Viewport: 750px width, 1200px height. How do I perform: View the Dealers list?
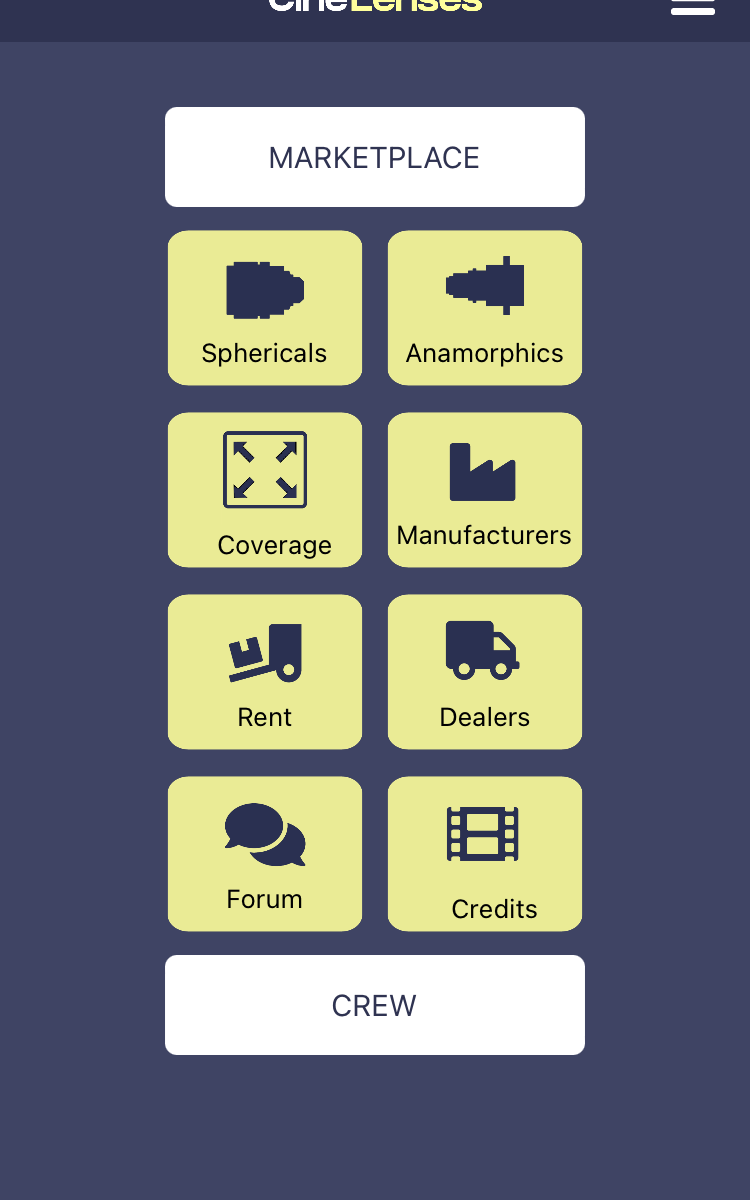(x=485, y=672)
